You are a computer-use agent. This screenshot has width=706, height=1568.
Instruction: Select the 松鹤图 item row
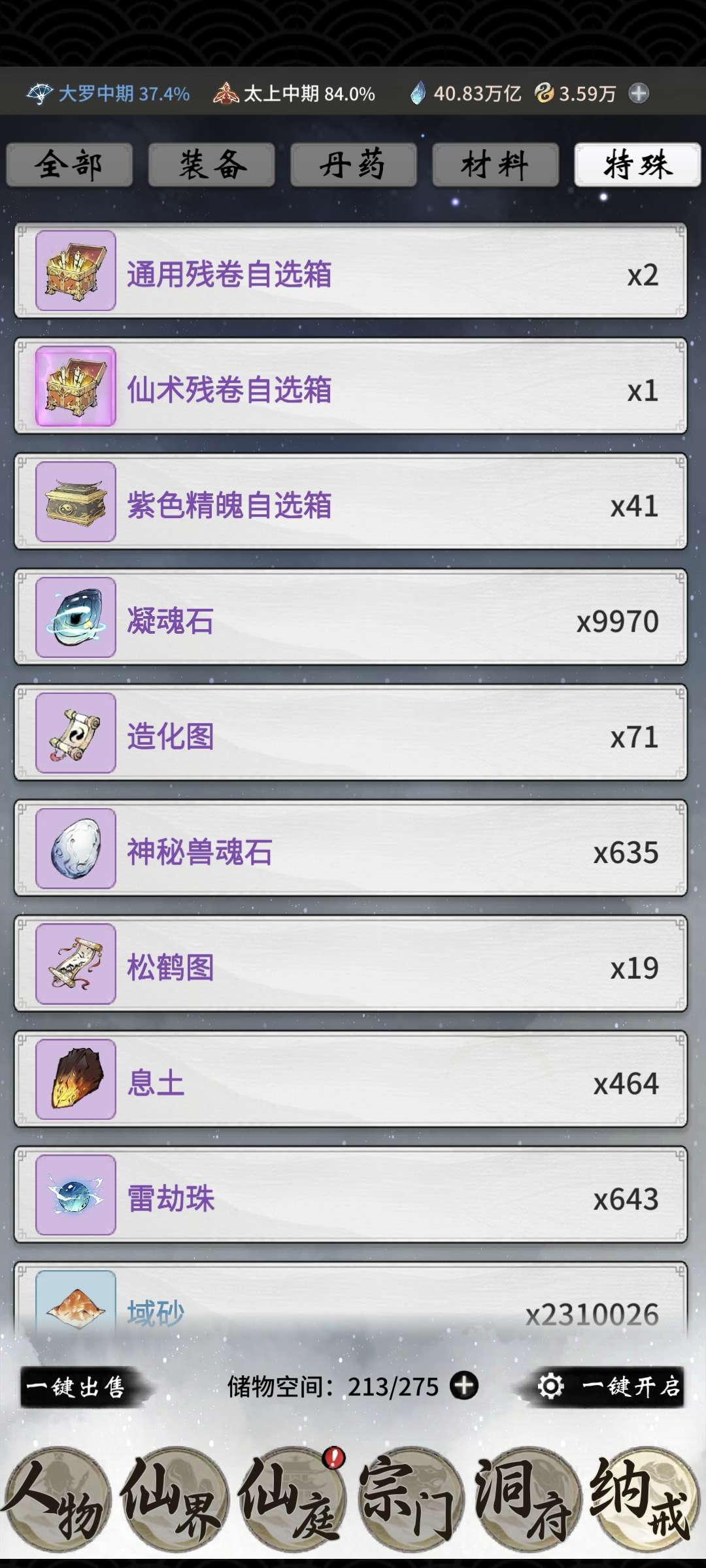click(x=350, y=964)
